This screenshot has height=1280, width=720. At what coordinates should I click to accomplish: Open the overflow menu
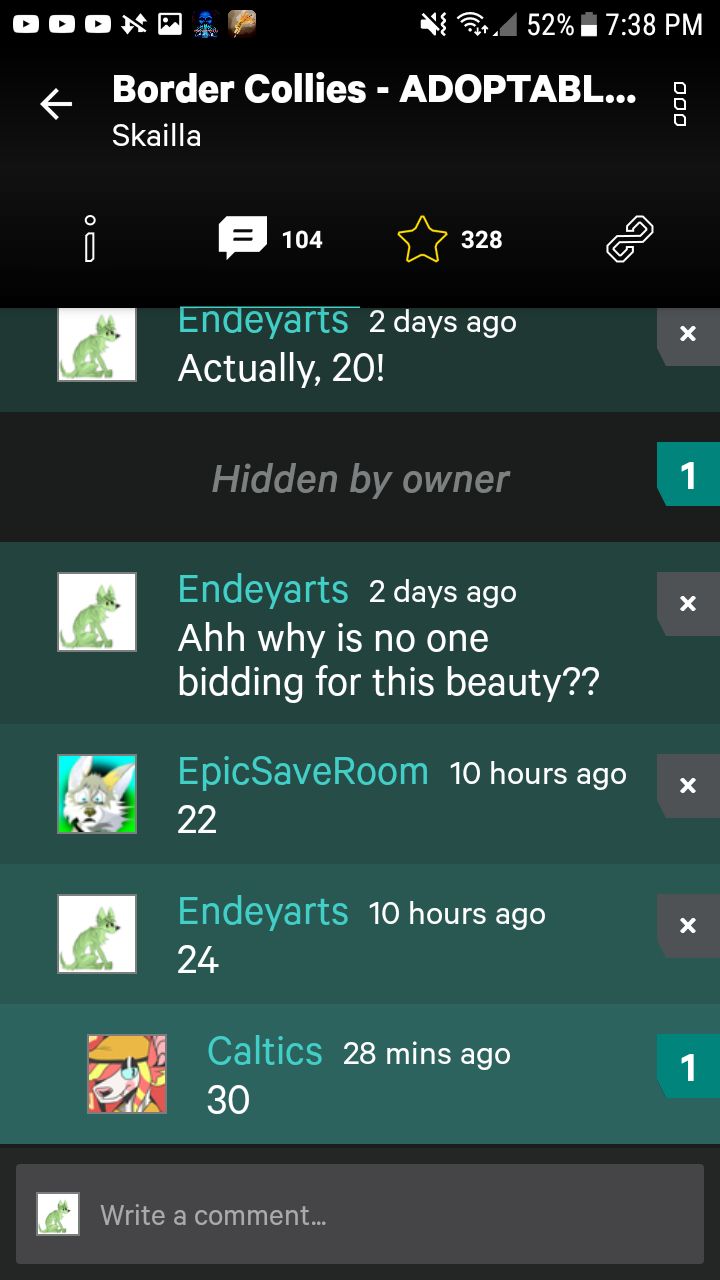pyautogui.click(x=680, y=104)
